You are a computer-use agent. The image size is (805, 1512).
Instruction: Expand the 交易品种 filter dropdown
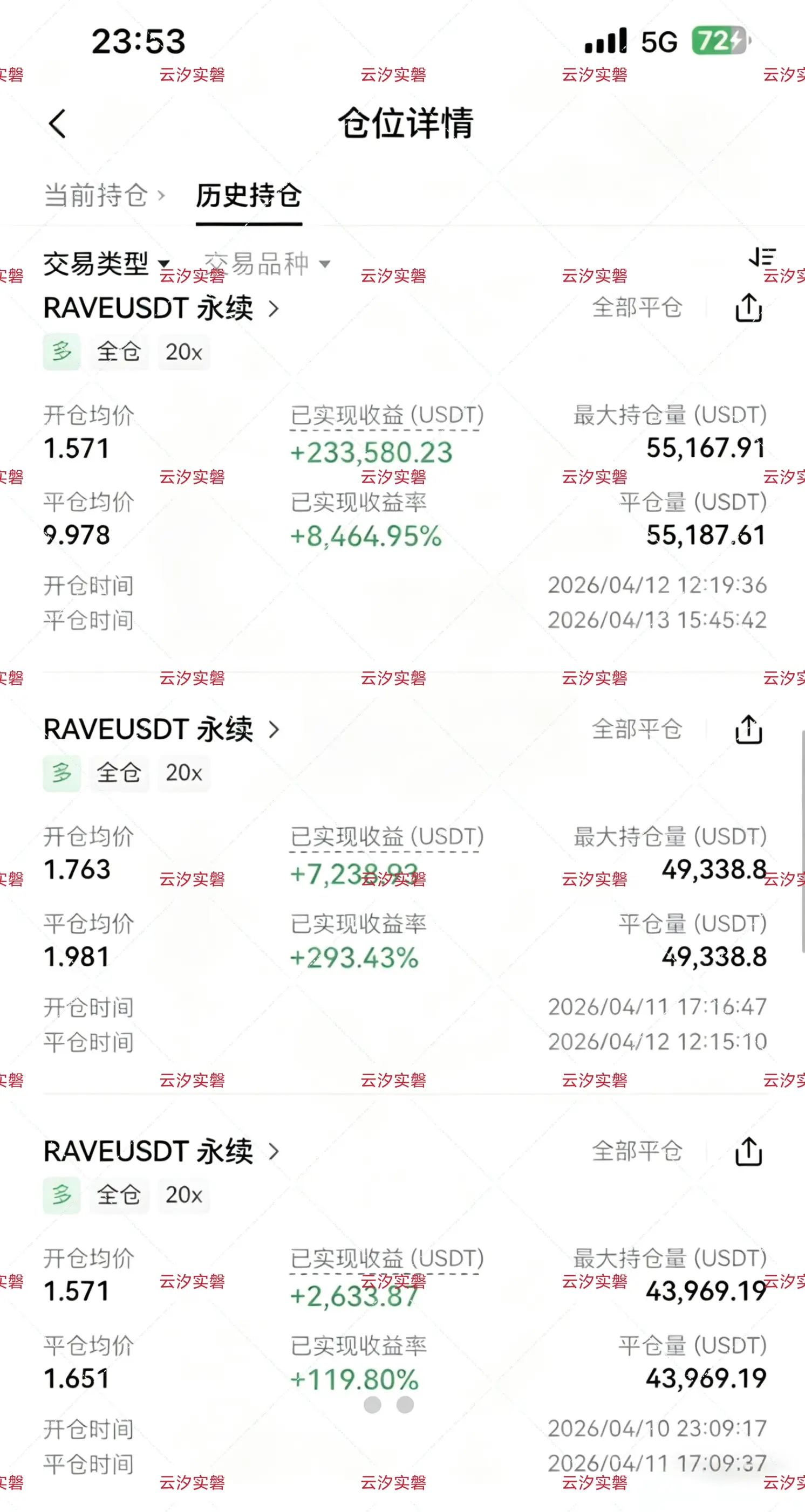point(267,264)
